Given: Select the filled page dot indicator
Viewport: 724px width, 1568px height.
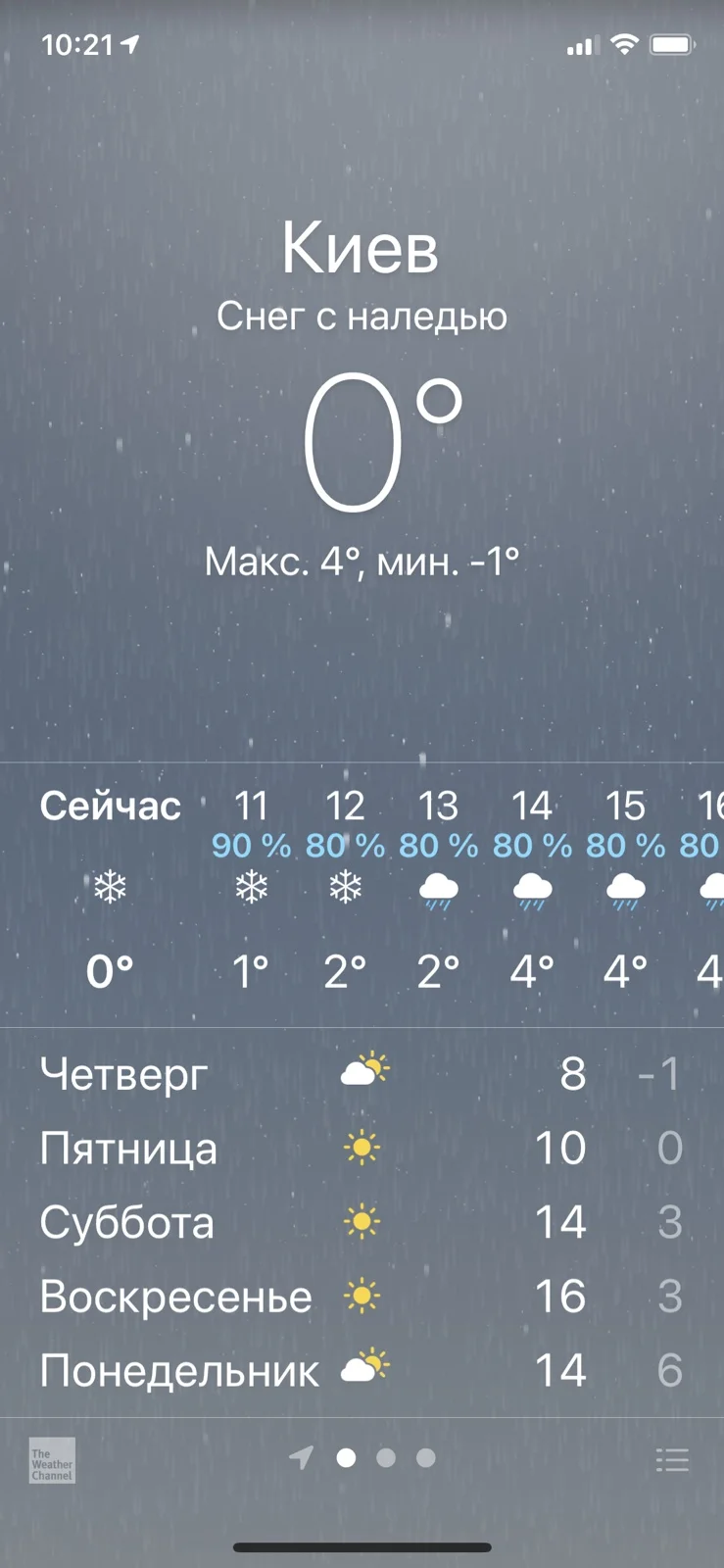Looking at the screenshot, I should pos(345,1459).
